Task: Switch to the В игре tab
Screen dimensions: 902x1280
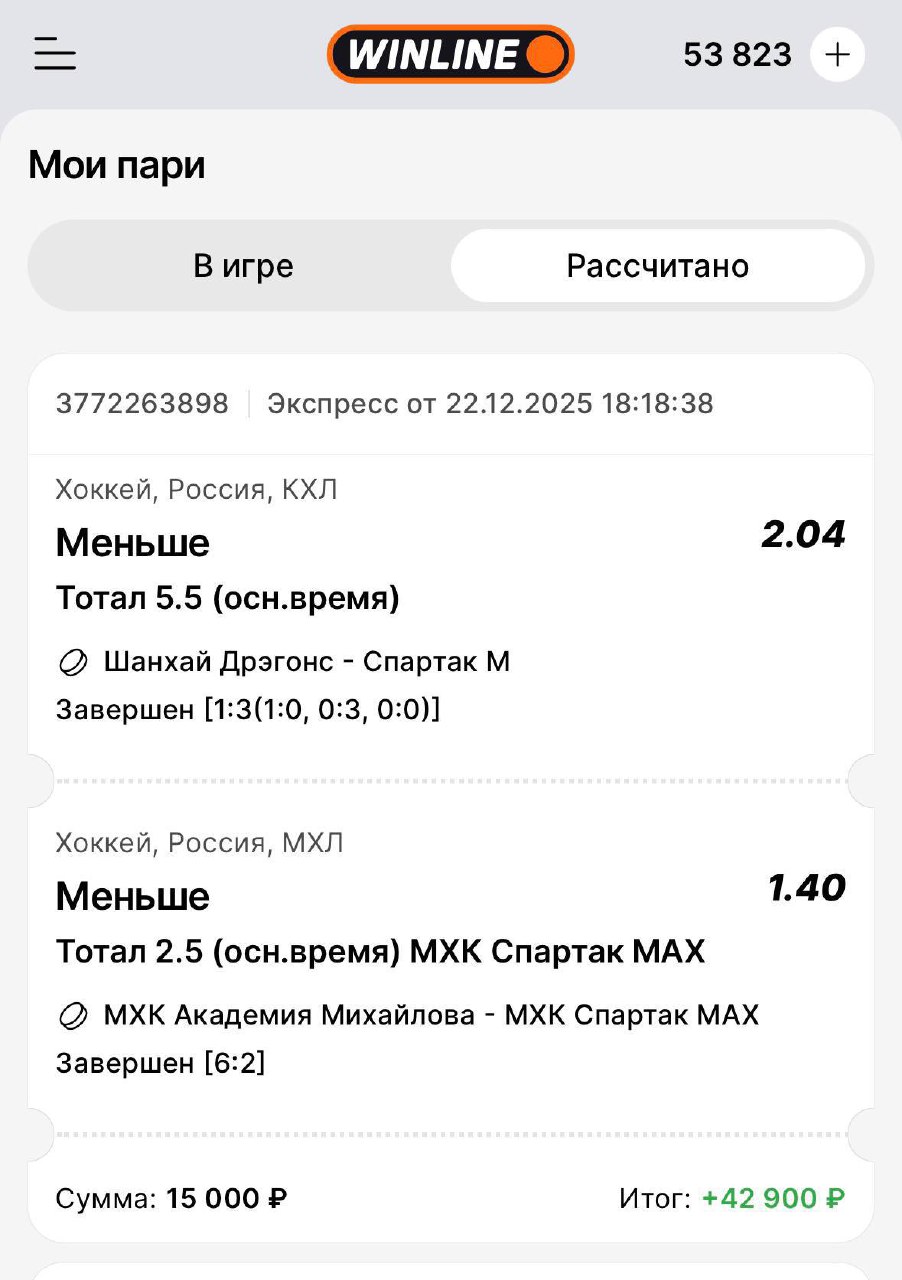Action: tap(243, 266)
